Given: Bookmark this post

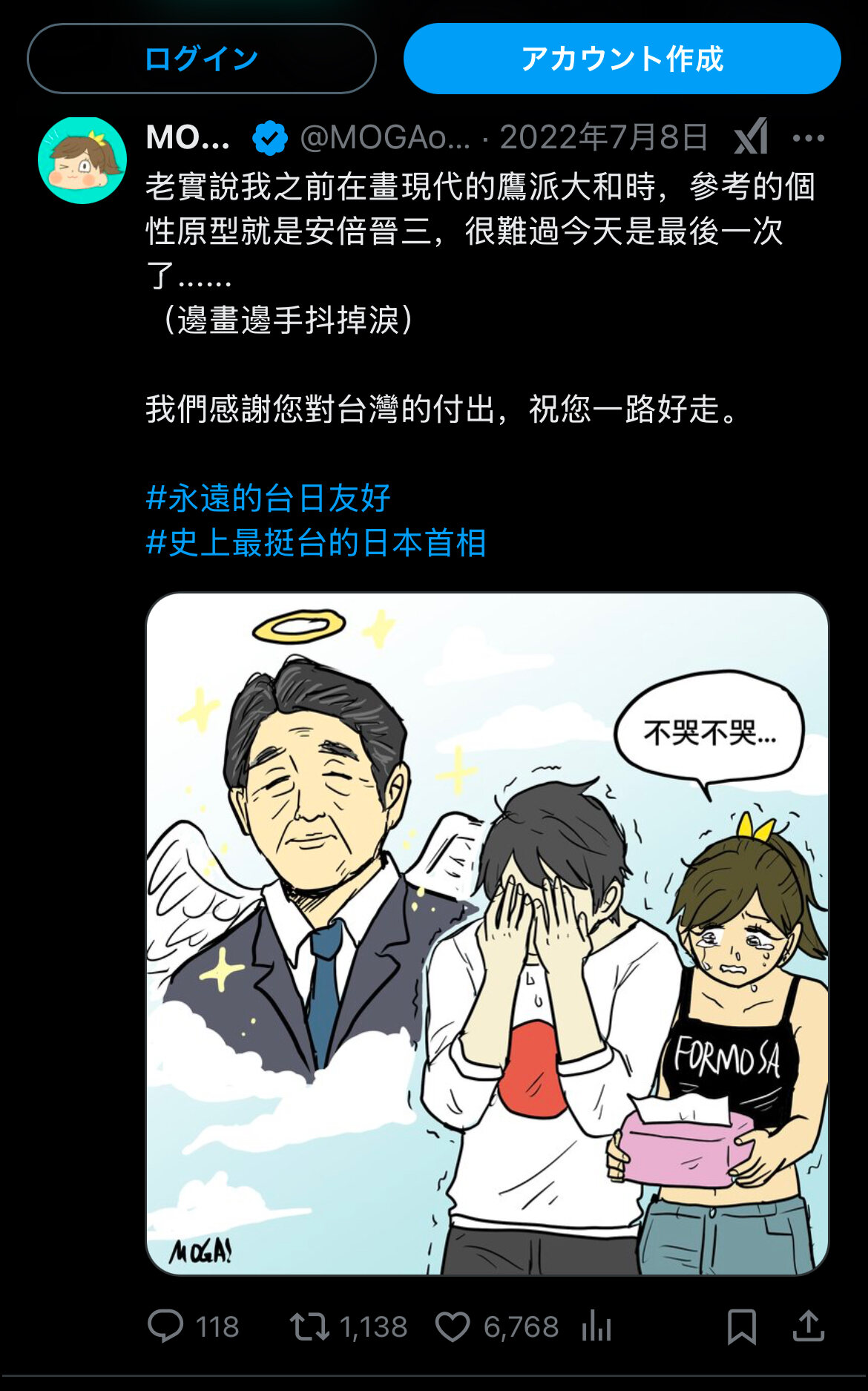Looking at the screenshot, I should tap(741, 1326).
